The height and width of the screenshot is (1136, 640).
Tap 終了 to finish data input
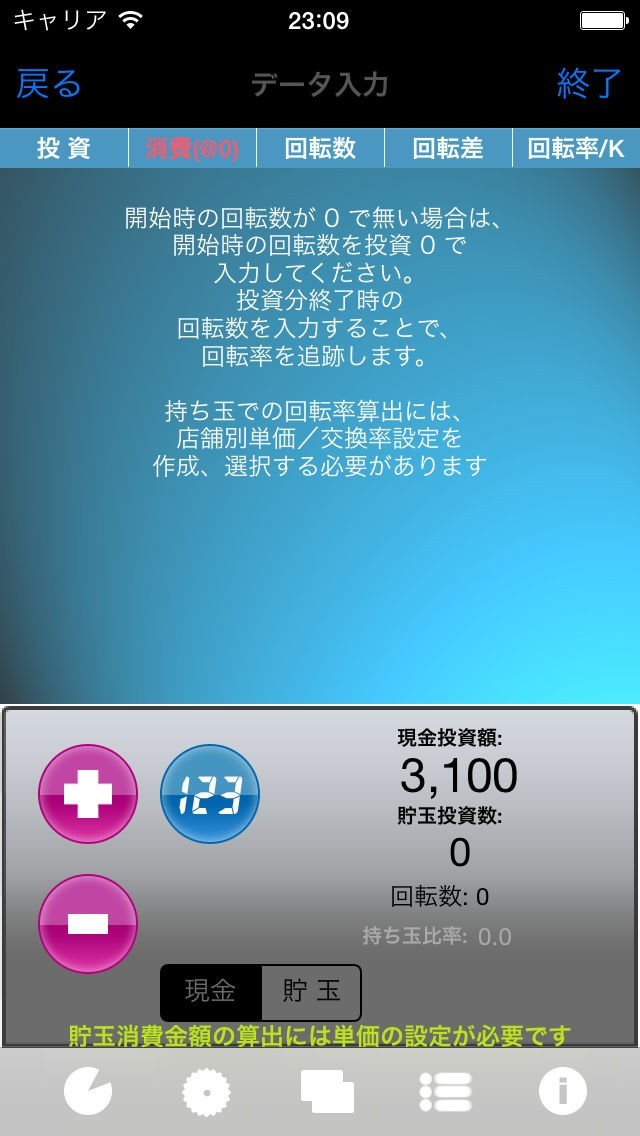(589, 85)
